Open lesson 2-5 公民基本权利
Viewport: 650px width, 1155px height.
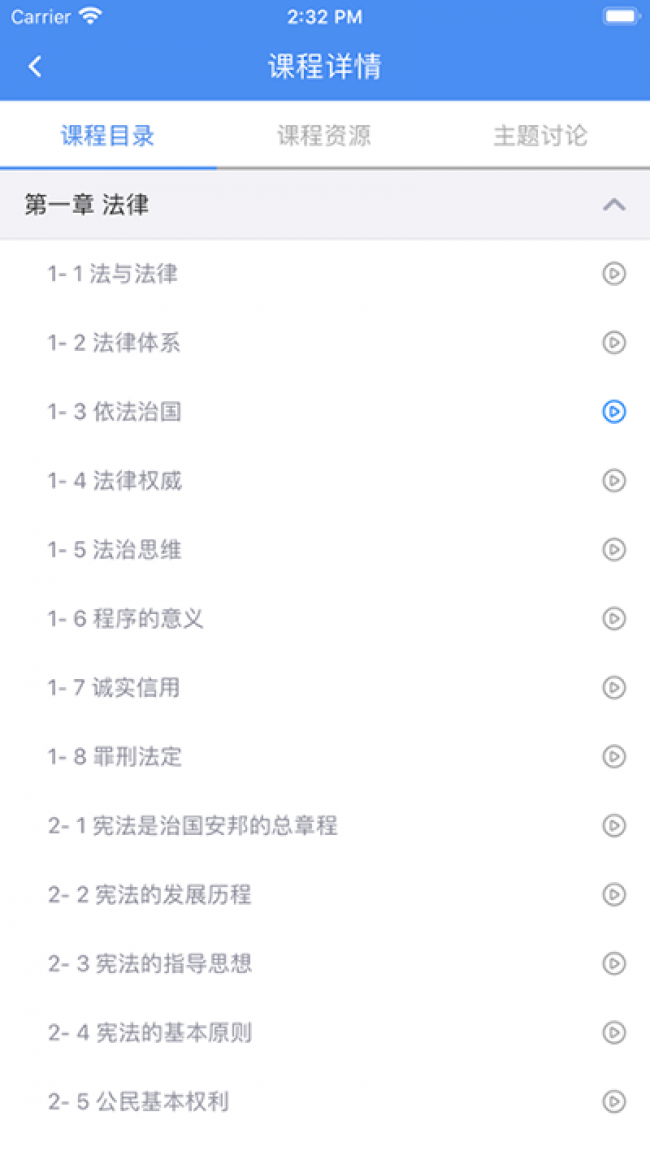pos(325,1101)
